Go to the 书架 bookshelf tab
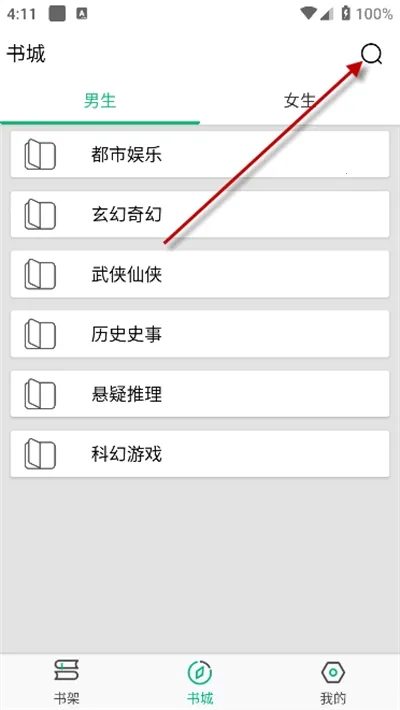The height and width of the screenshot is (710, 400). click(x=67, y=682)
